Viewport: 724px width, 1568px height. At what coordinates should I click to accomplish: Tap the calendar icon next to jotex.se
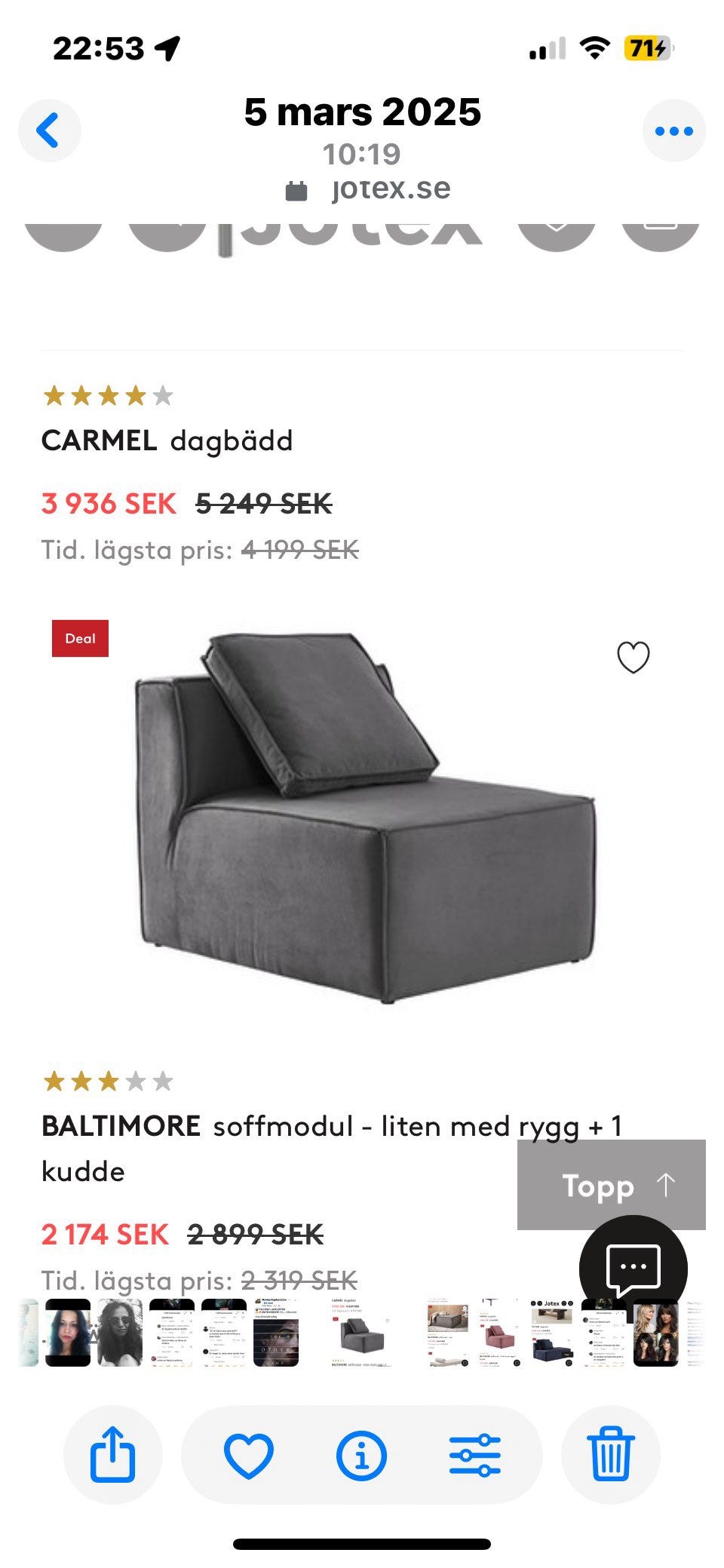click(296, 189)
